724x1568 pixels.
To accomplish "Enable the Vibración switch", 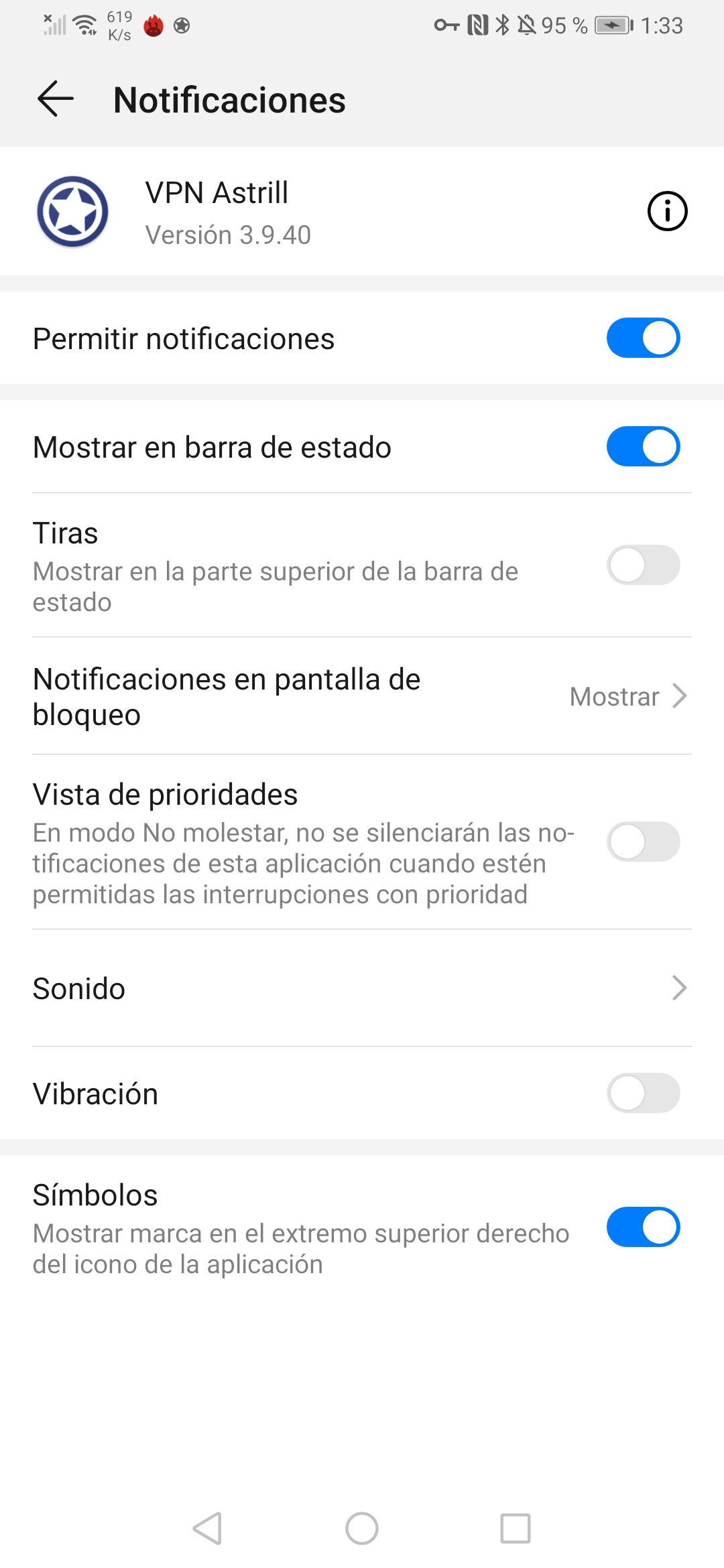I will point(643,1093).
